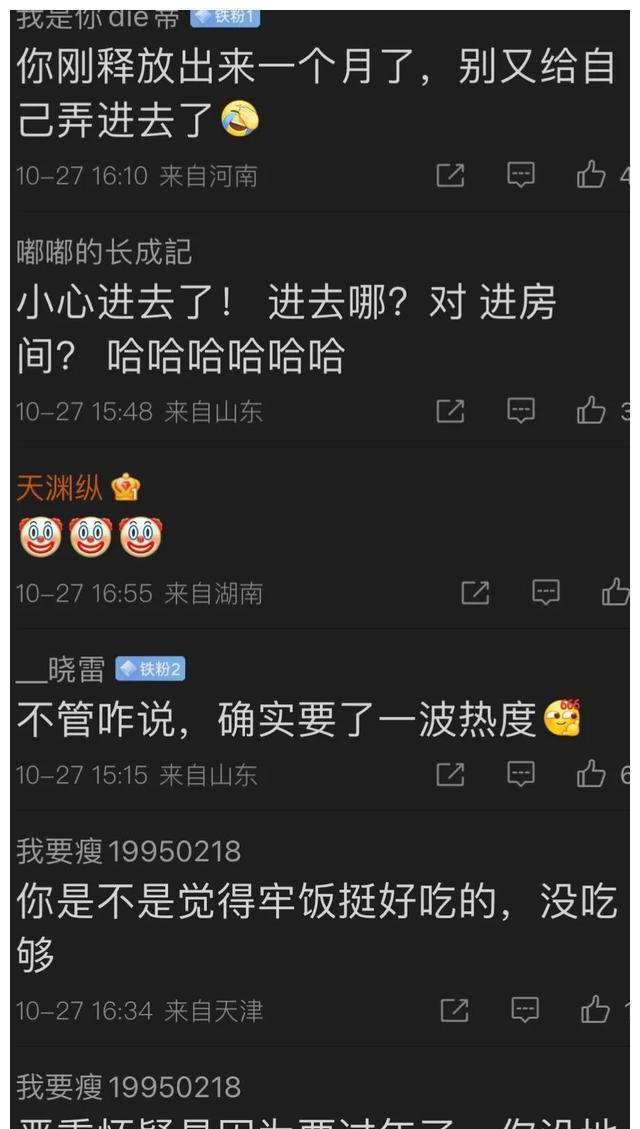Like 嘟嘟的长成記's comment
640x1129 pixels.
pyautogui.click(x=591, y=411)
